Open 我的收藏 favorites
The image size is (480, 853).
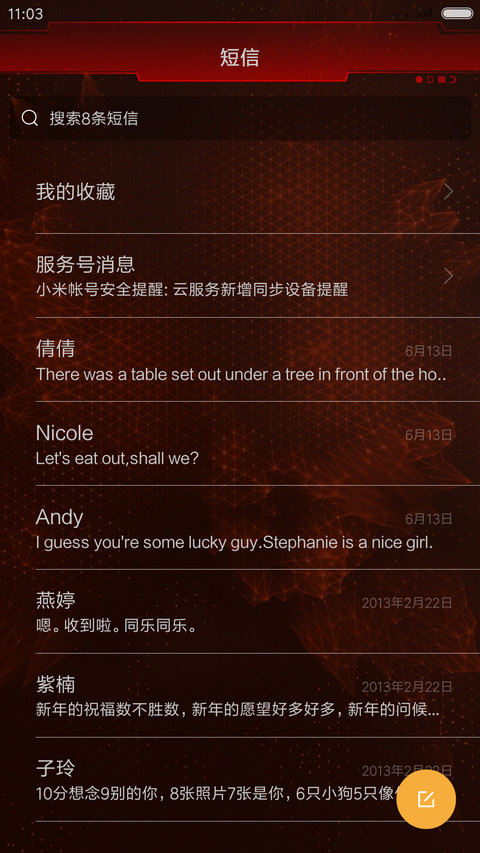click(240, 191)
